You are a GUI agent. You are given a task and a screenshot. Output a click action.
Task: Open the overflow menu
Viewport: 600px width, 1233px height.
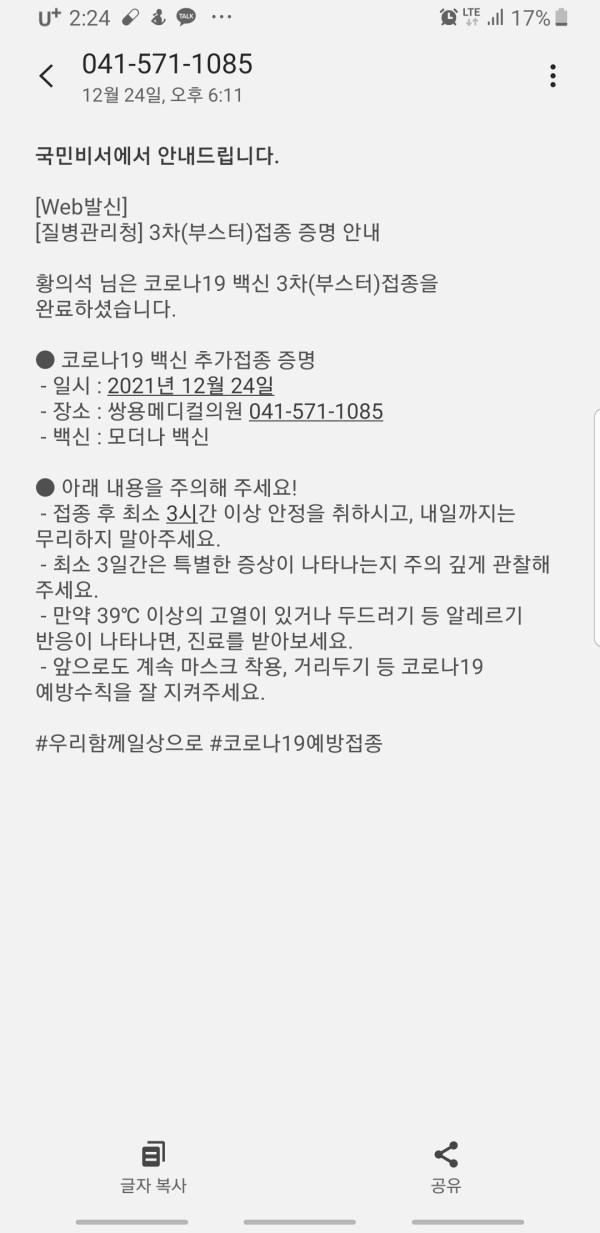552,76
